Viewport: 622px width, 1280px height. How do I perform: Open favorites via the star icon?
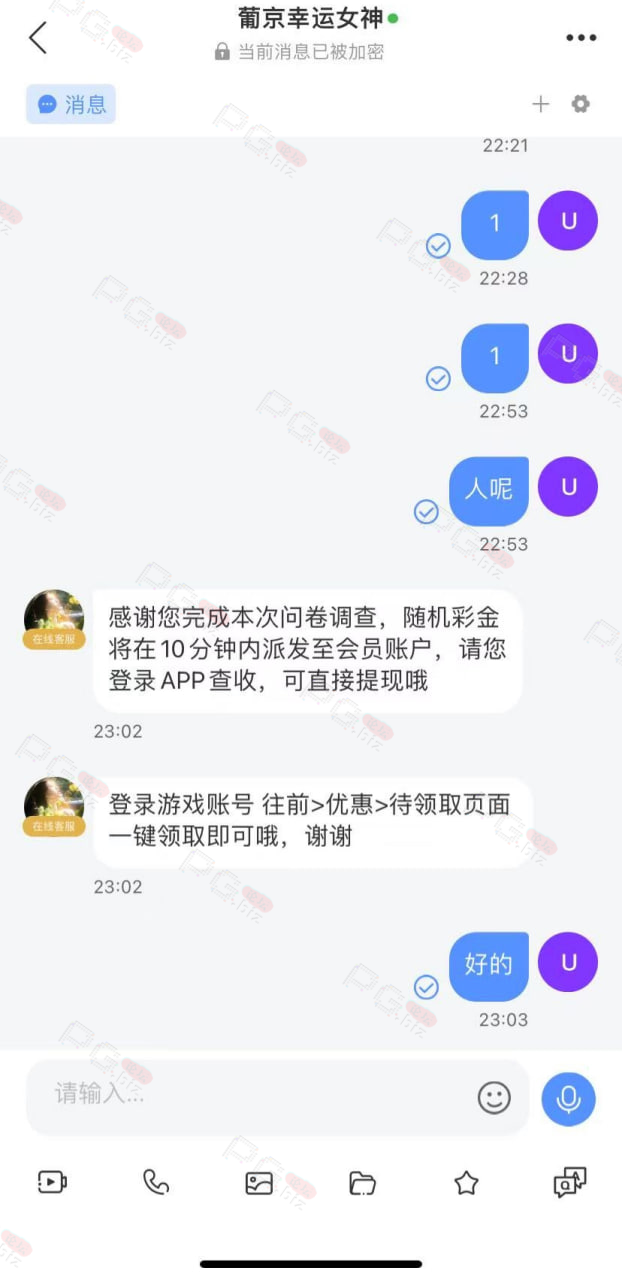coord(466,1183)
